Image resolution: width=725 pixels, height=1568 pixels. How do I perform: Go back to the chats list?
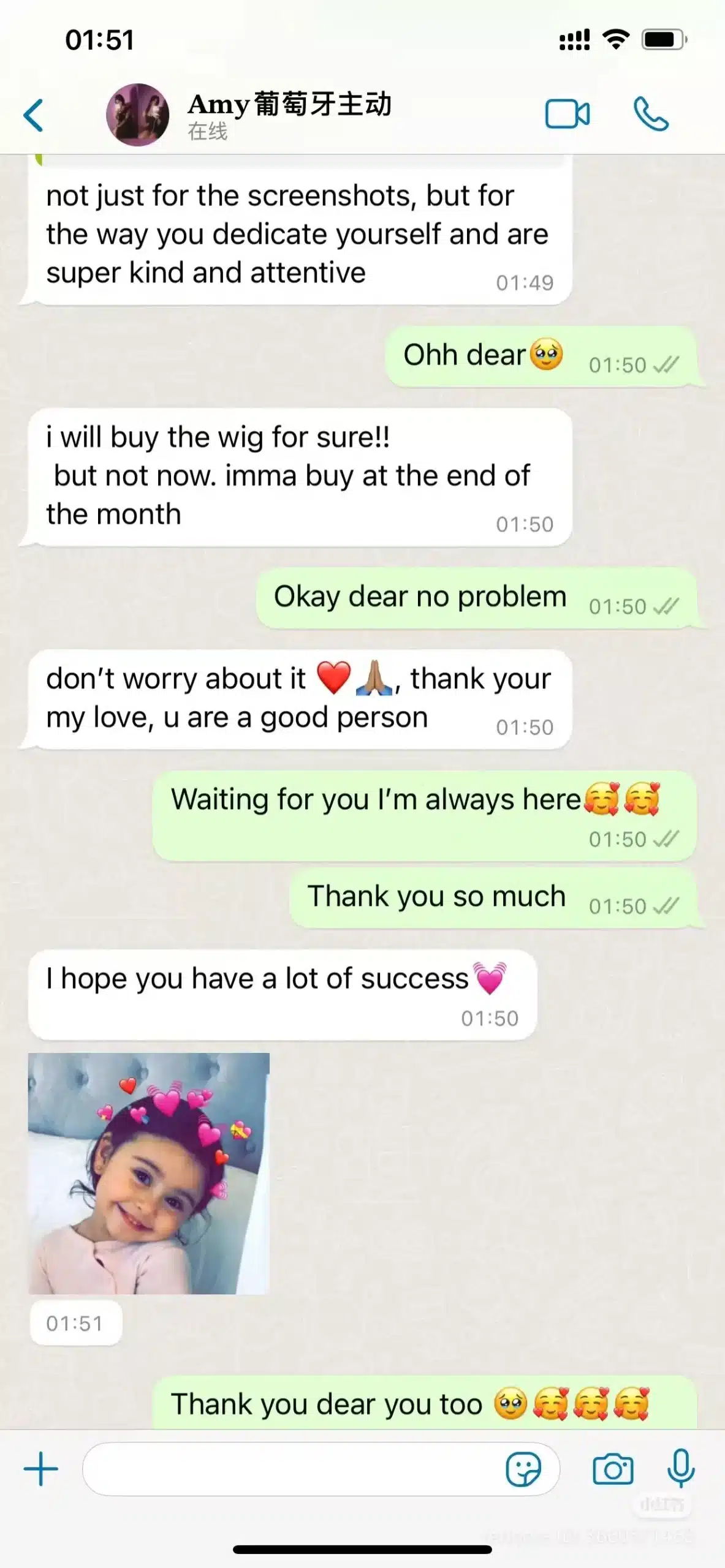click(34, 115)
